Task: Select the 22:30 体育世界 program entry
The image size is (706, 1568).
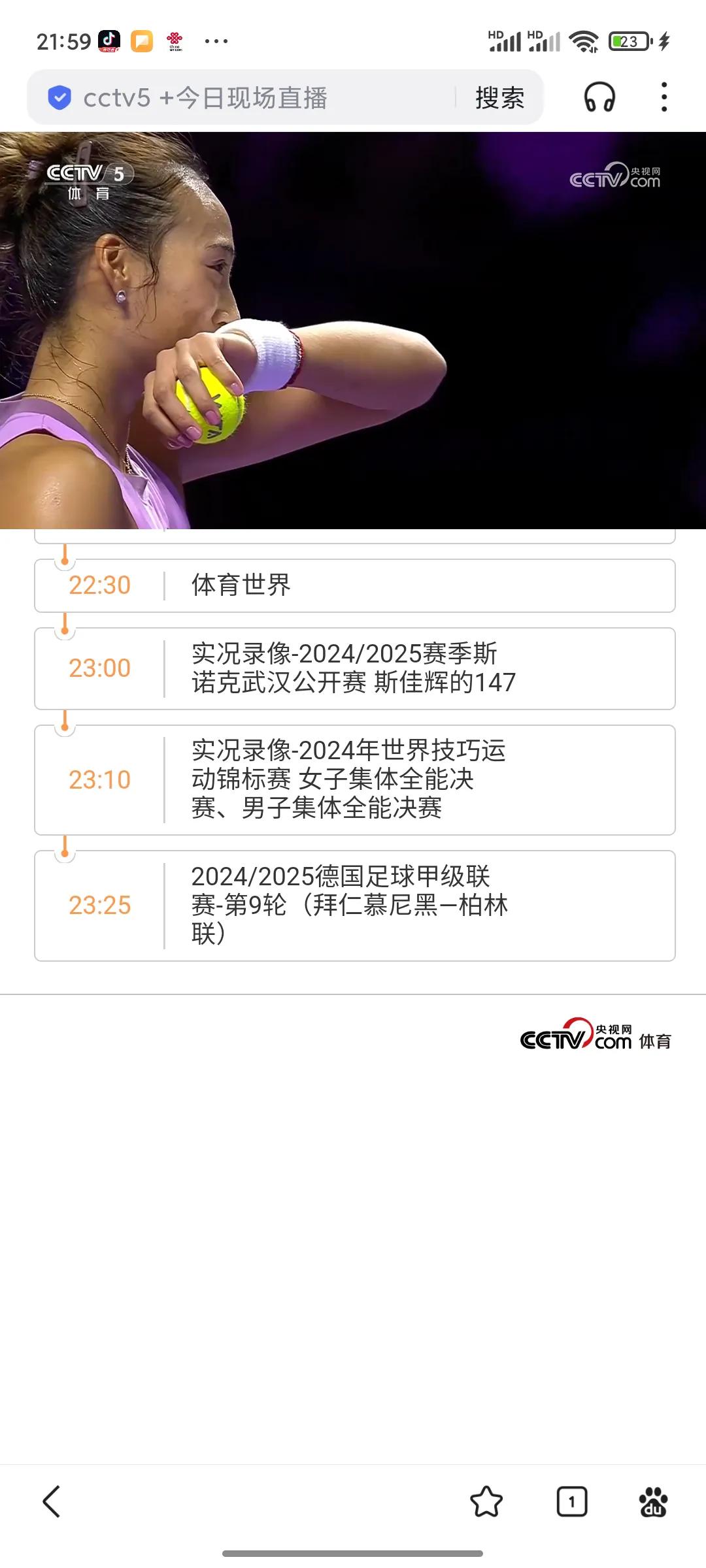Action: tap(353, 585)
